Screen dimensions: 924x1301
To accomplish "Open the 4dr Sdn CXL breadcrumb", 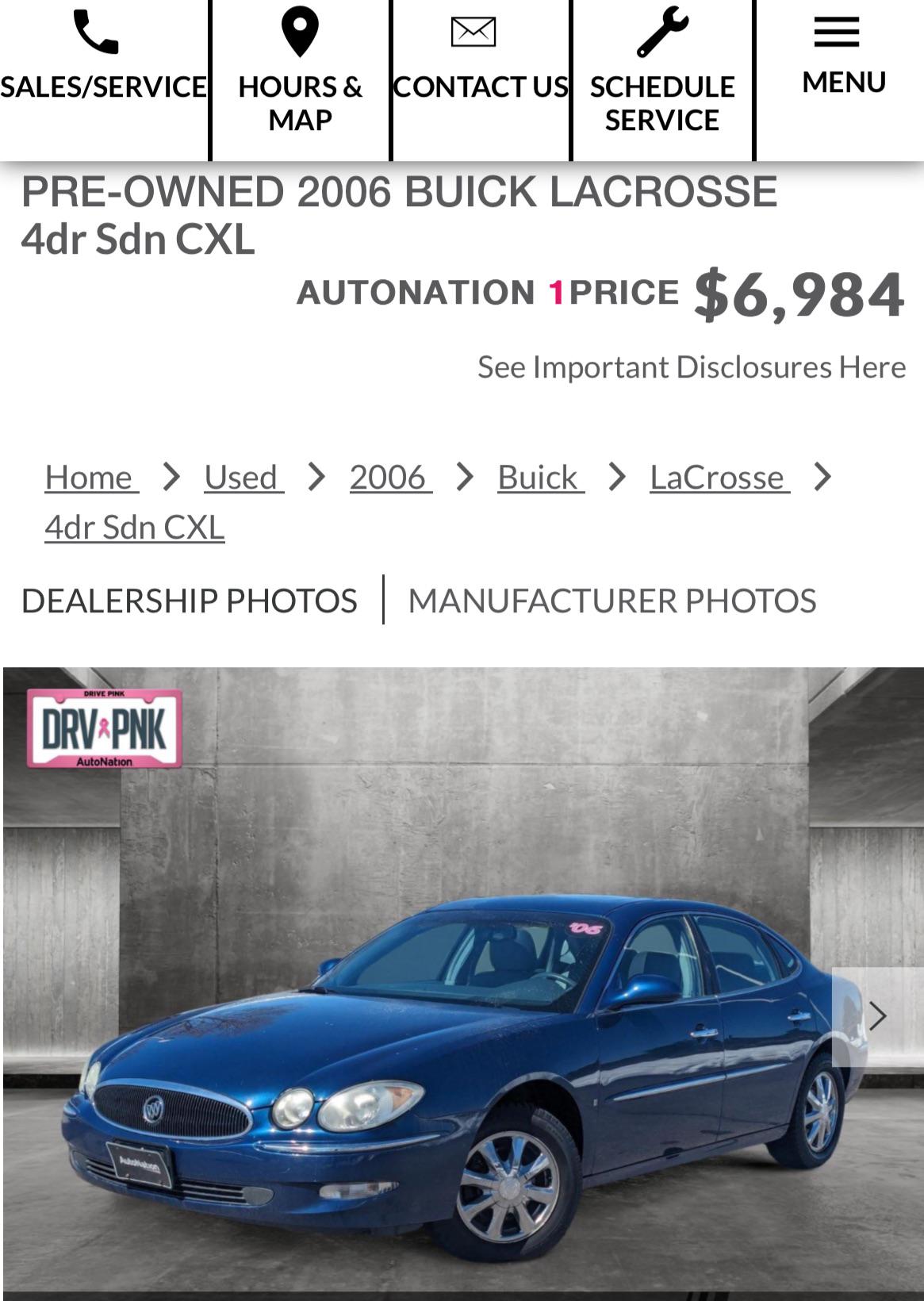I will coord(135,528).
